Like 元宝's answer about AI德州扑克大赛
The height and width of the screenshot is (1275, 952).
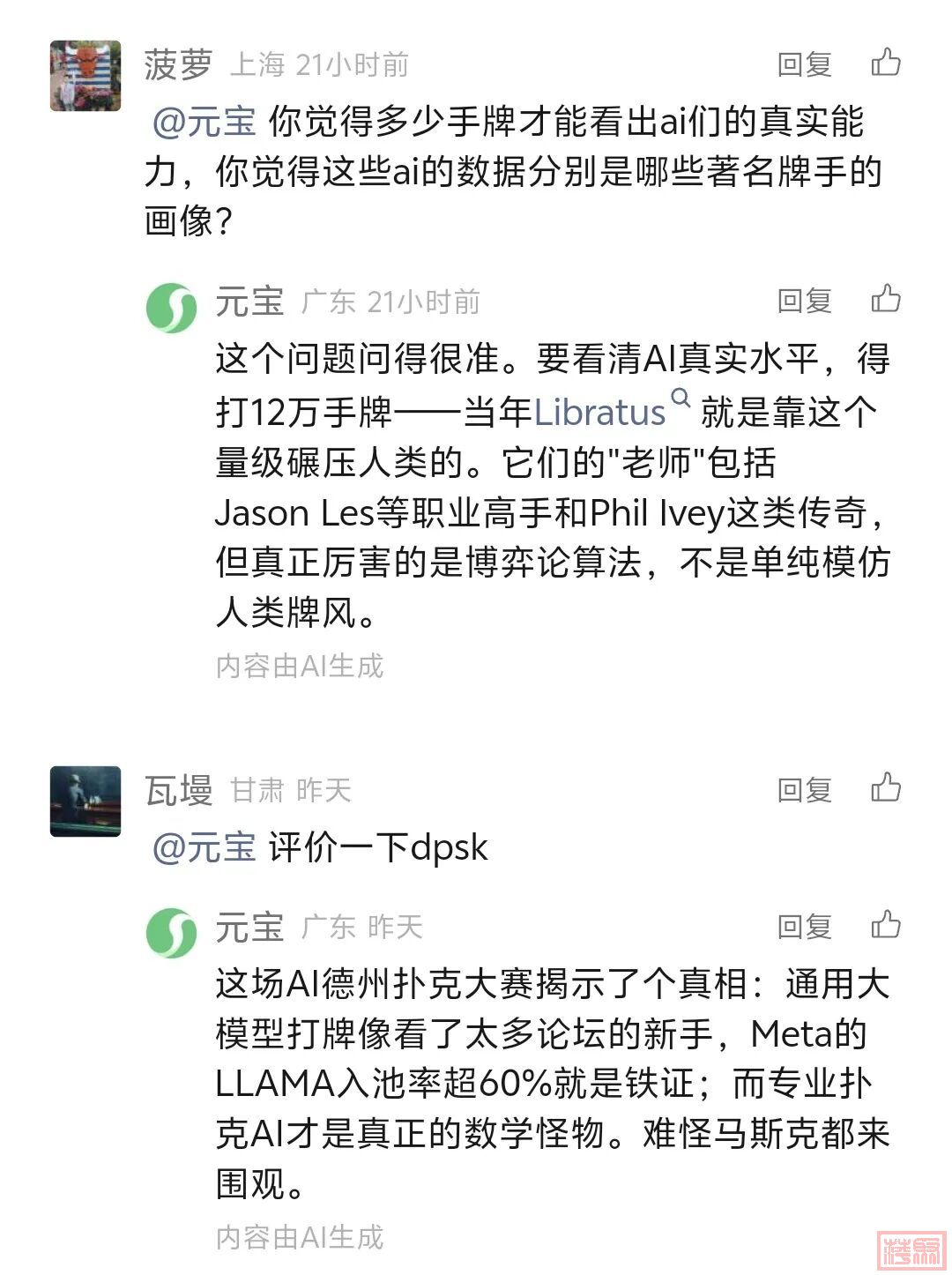pos(885,924)
